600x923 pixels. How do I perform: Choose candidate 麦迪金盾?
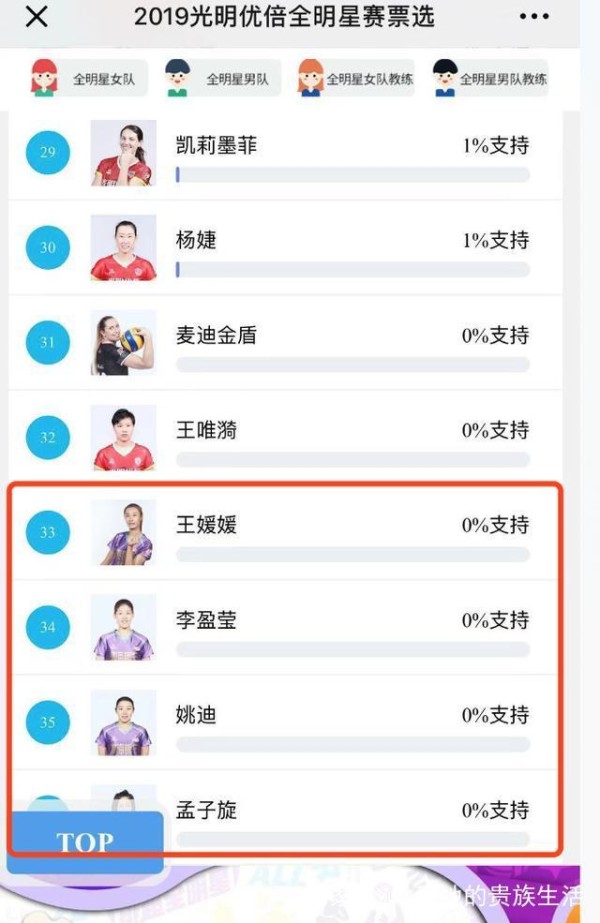tap(216, 336)
